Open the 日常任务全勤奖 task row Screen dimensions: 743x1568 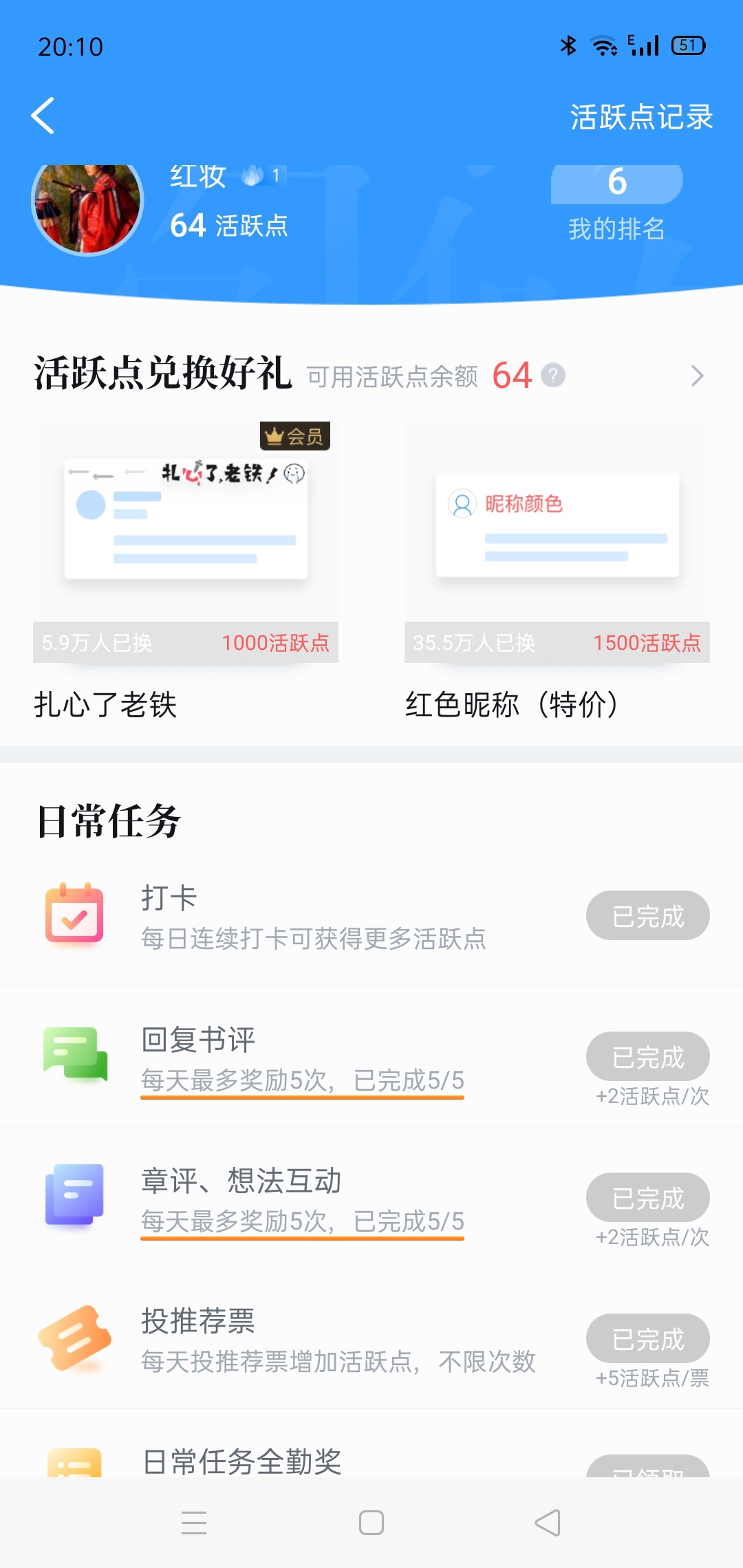coord(371,1444)
